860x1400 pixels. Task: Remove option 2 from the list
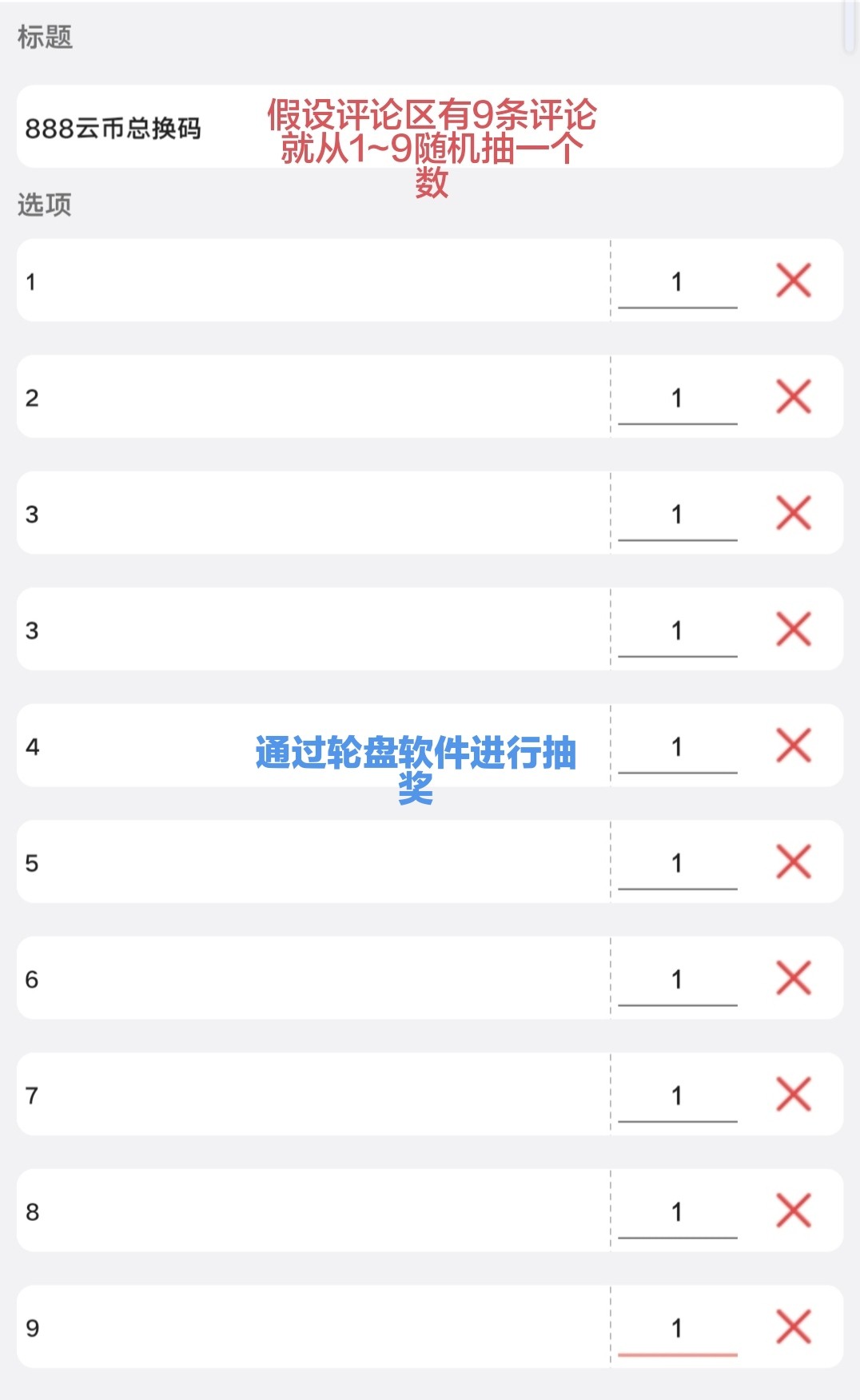[794, 396]
